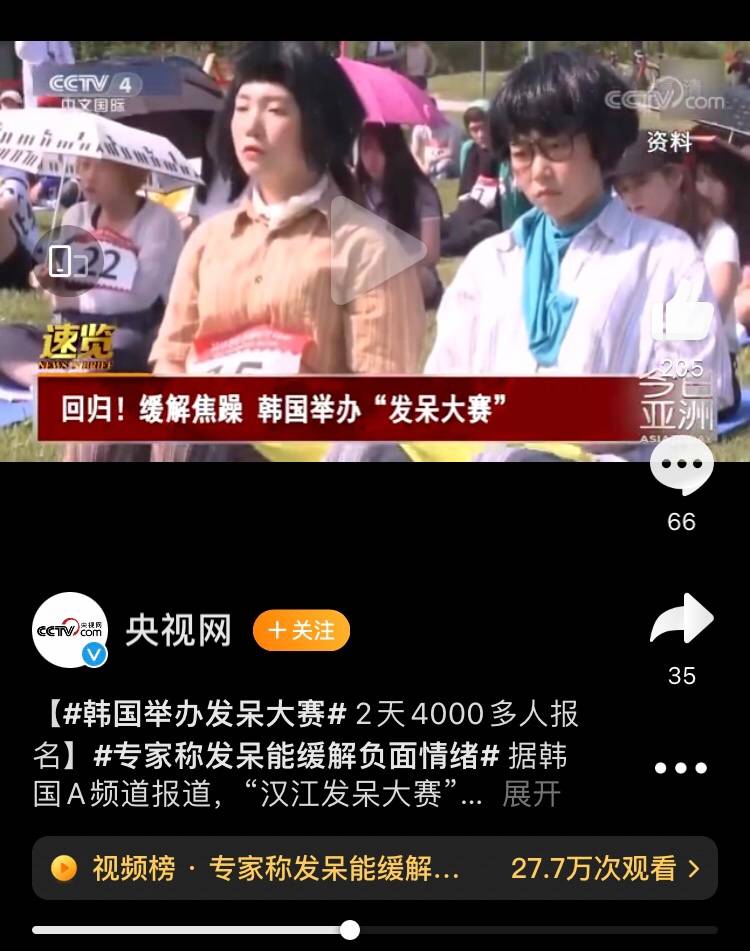Image resolution: width=750 pixels, height=951 pixels.
Task: Expand the caption with 展开
Action: click(x=531, y=794)
